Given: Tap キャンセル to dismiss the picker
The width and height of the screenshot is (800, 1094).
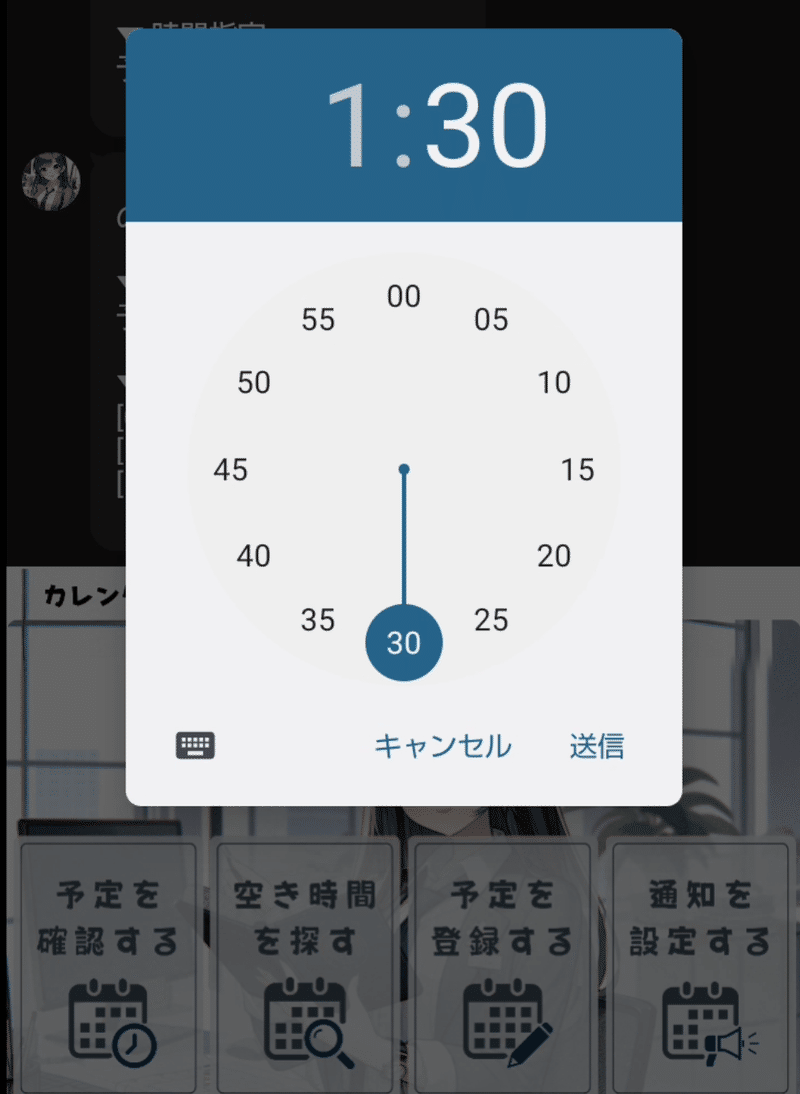Looking at the screenshot, I should (442, 745).
